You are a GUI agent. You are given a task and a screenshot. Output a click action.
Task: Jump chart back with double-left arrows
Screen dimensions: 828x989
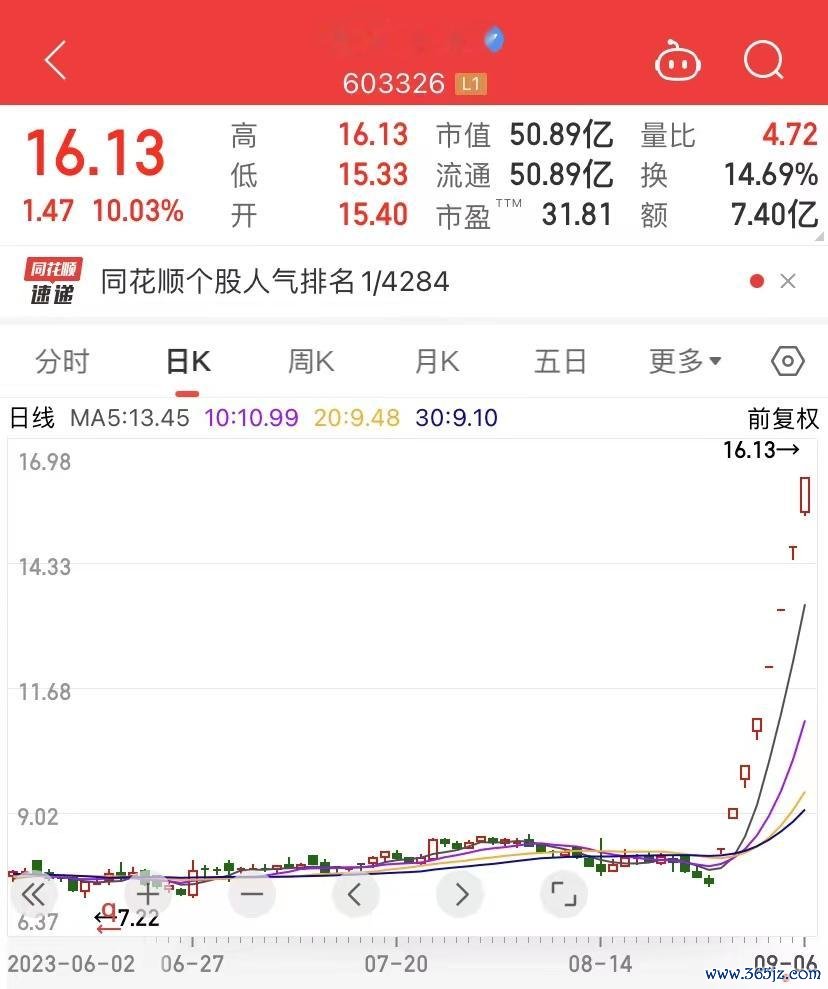[x=33, y=893]
